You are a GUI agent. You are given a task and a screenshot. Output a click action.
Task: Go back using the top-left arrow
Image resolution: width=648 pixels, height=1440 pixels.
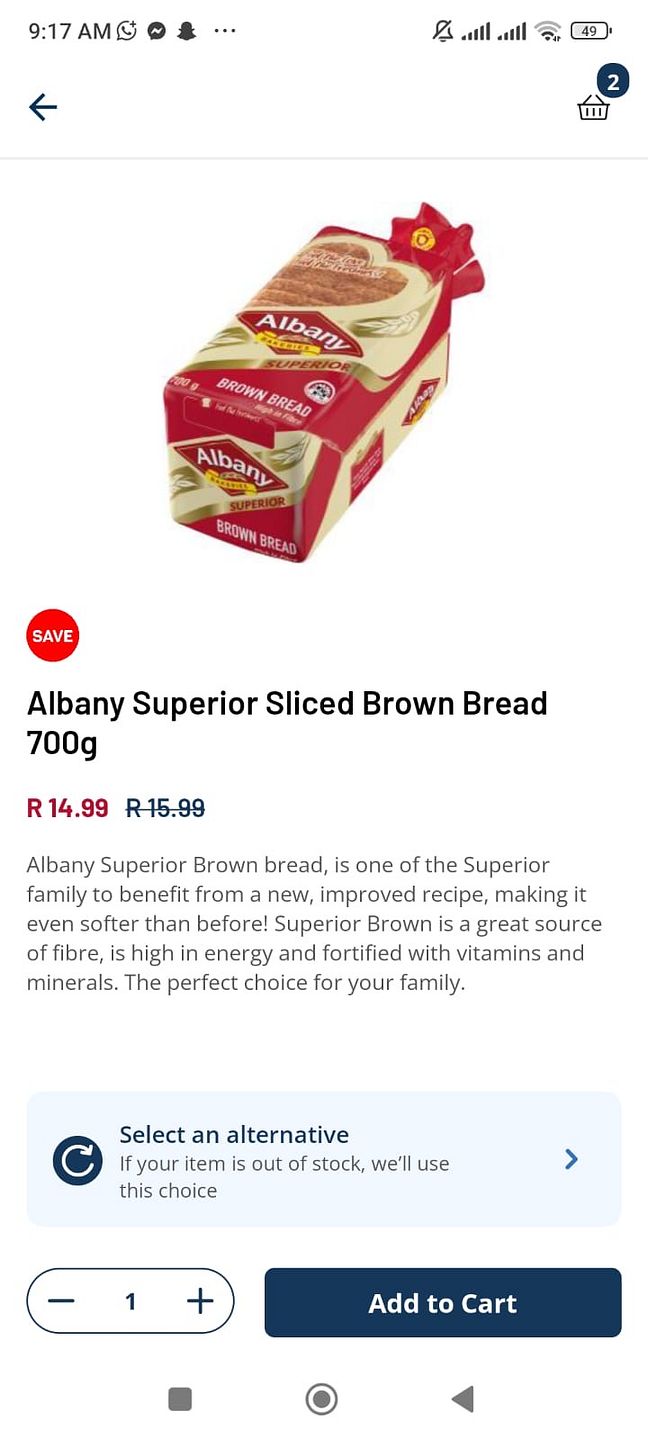click(43, 107)
